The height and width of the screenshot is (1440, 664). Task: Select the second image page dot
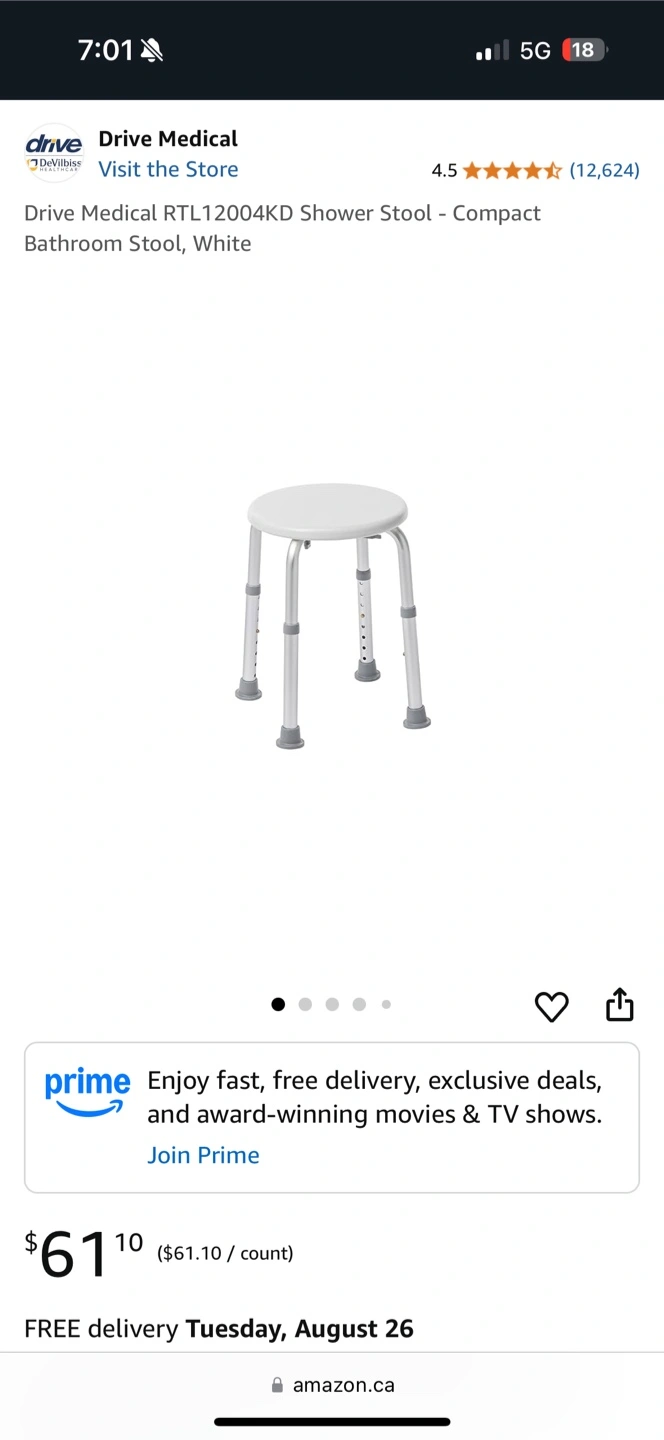pyautogui.click(x=305, y=1004)
